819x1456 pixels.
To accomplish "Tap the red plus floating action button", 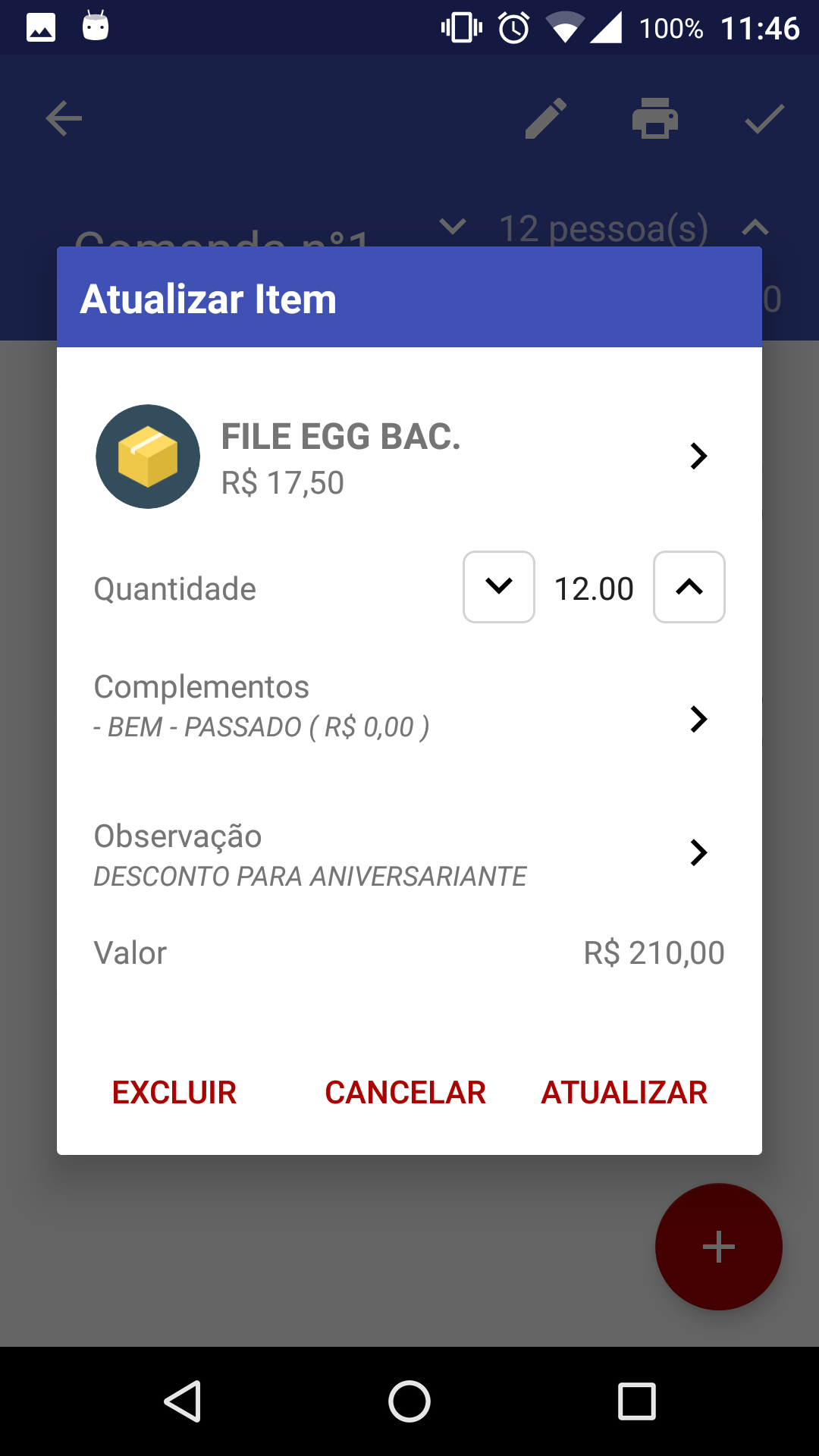I will [x=718, y=1247].
